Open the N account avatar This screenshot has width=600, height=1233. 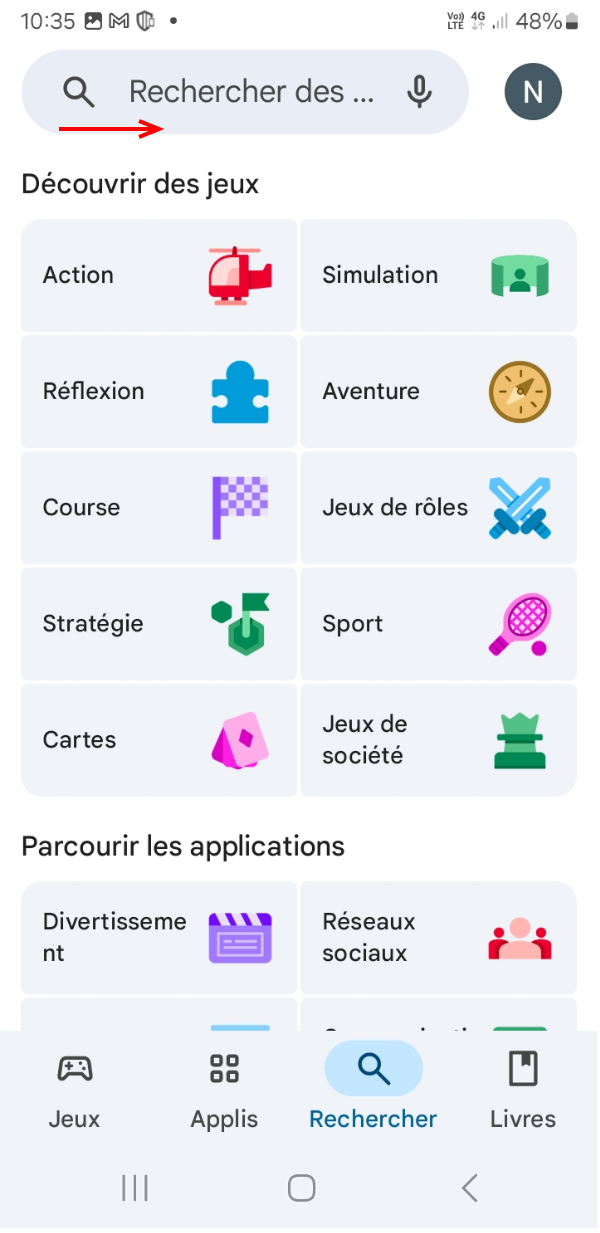click(533, 92)
